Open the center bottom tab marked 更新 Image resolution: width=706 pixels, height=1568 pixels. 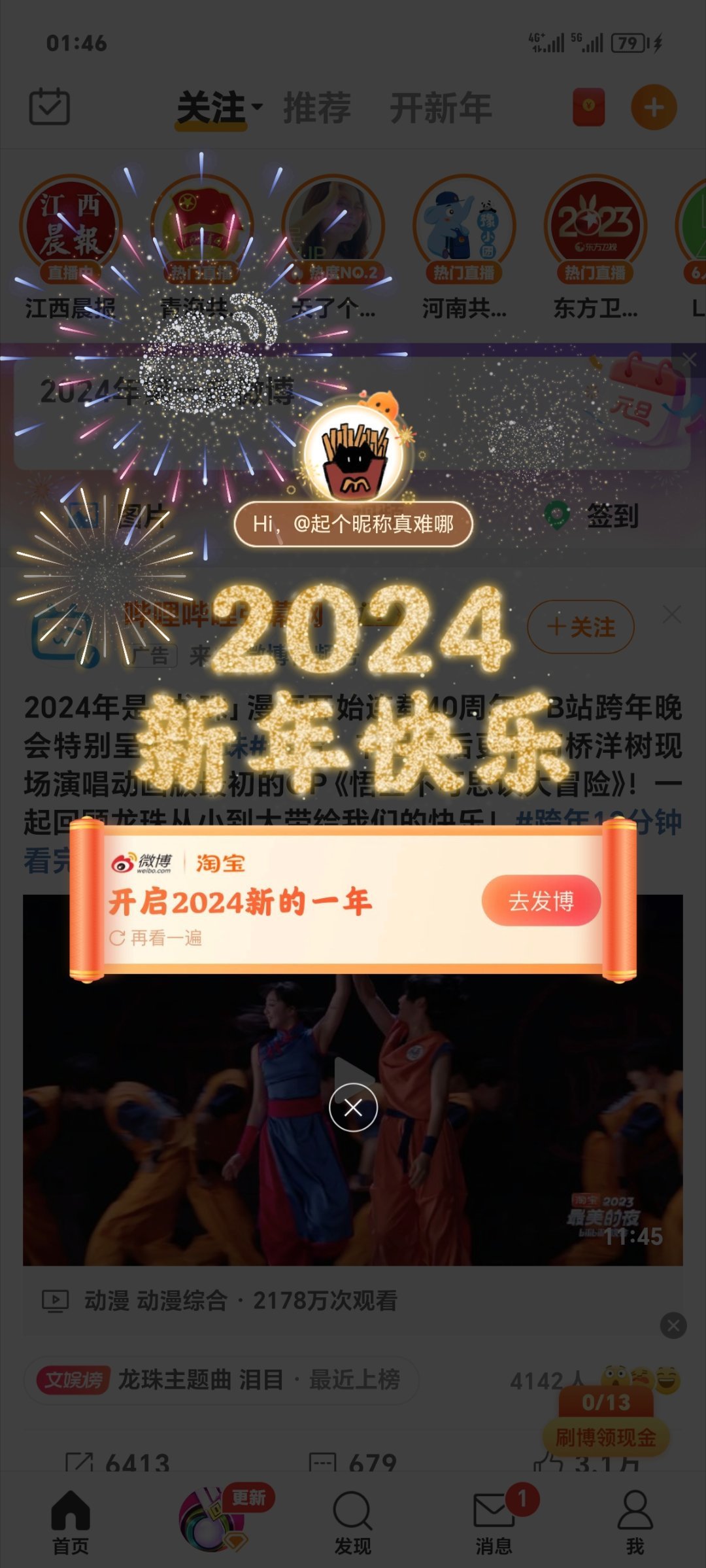pyautogui.click(x=212, y=1519)
